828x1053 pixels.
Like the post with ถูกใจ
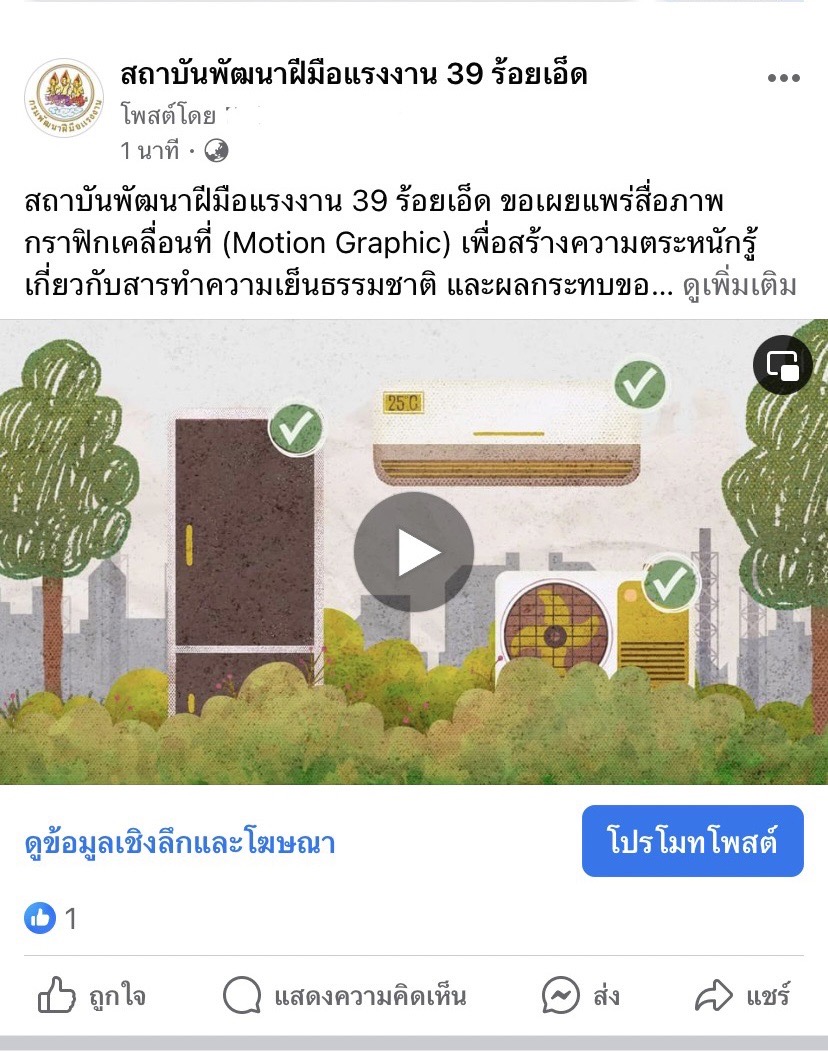(91, 996)
